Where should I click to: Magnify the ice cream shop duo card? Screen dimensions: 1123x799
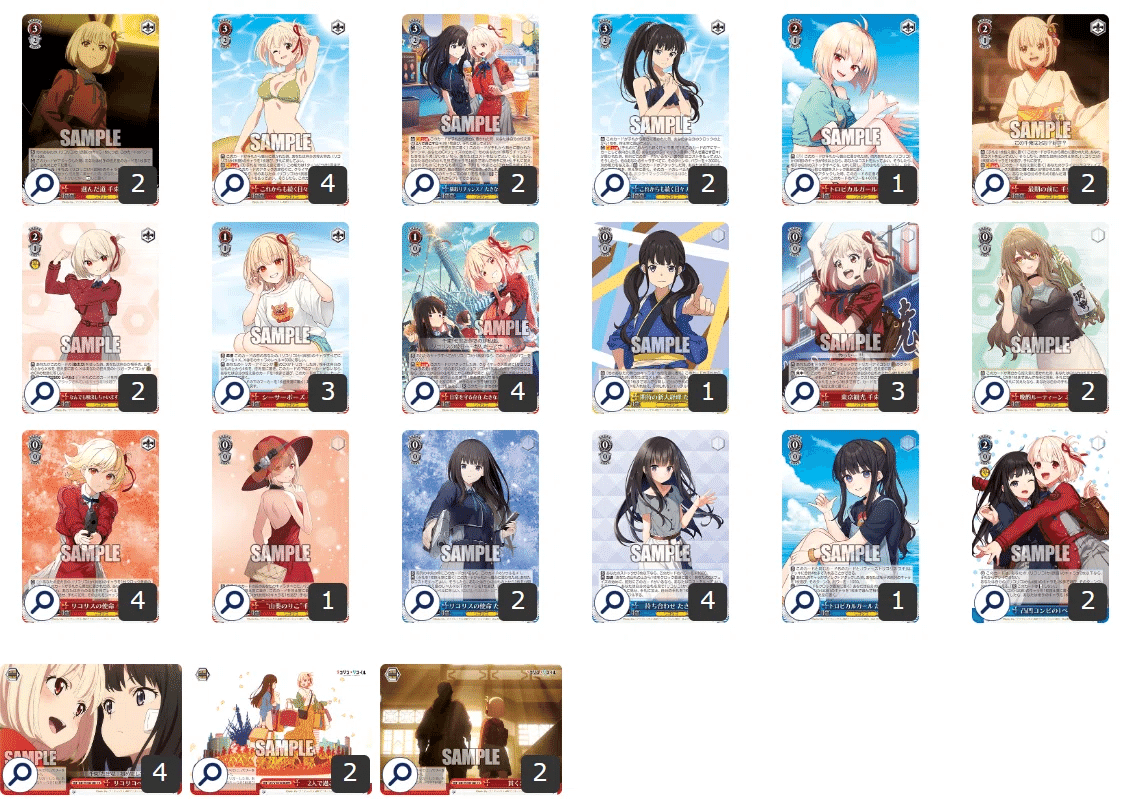coord(422,186)
